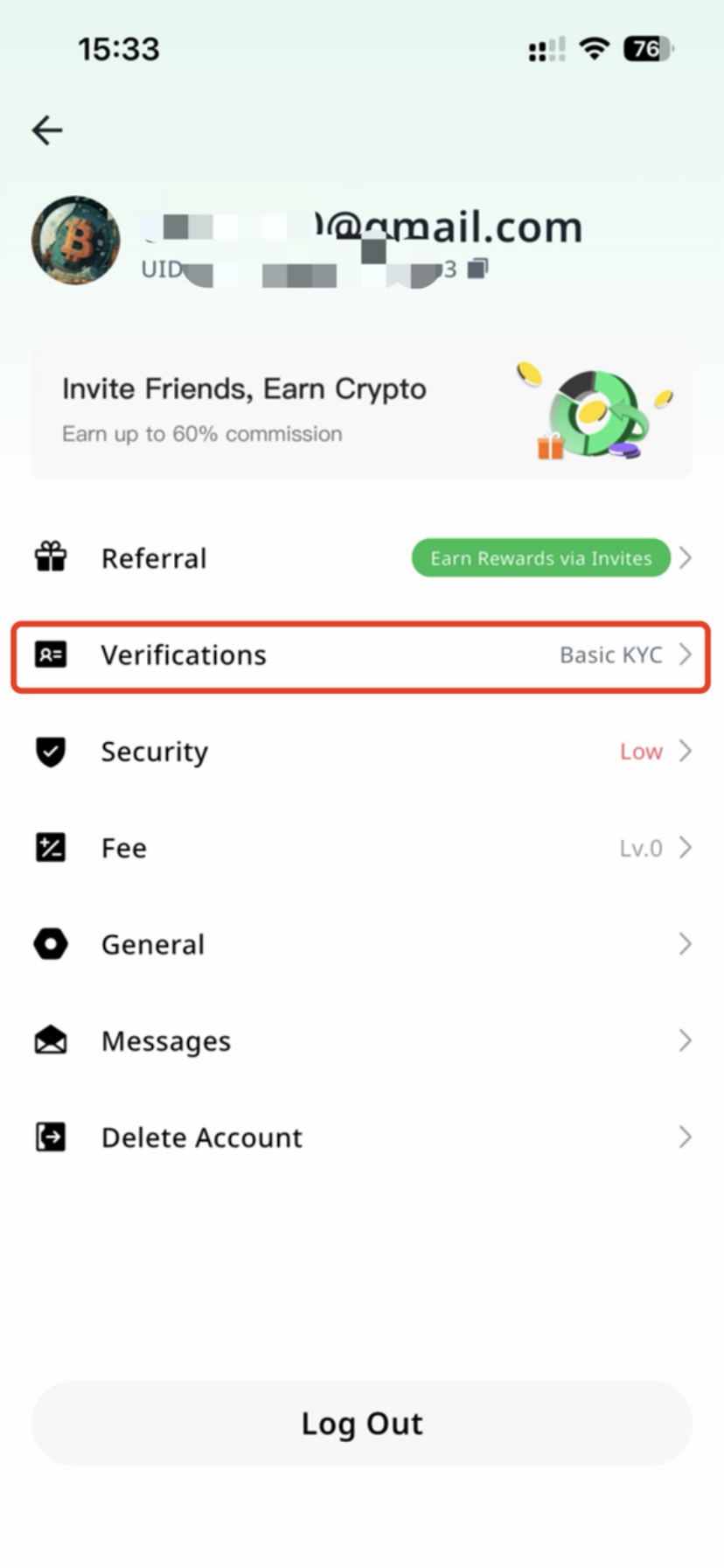
Task: Open General settings
Action: pyautogui.click(x=362, y=944)
